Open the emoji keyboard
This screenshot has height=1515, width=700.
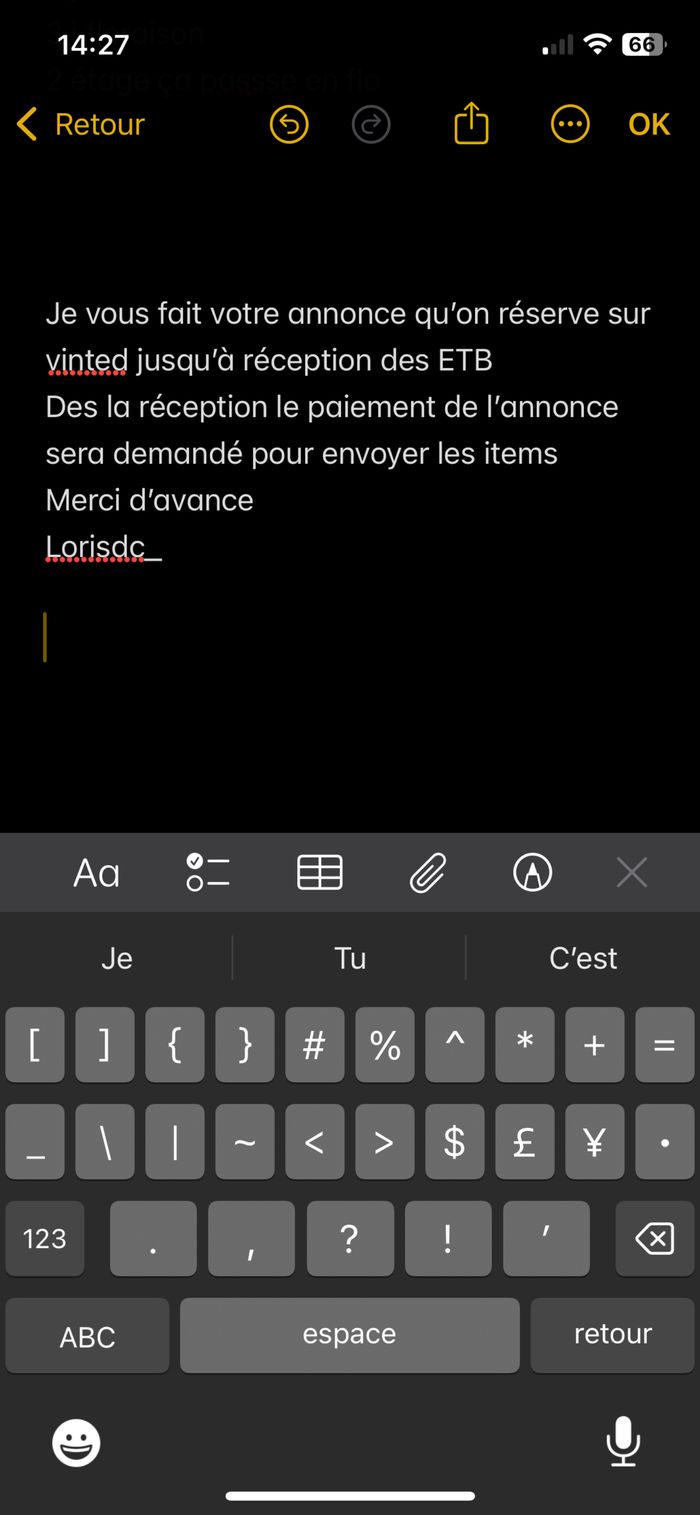pyautogui.click(x=76, y=1443)
